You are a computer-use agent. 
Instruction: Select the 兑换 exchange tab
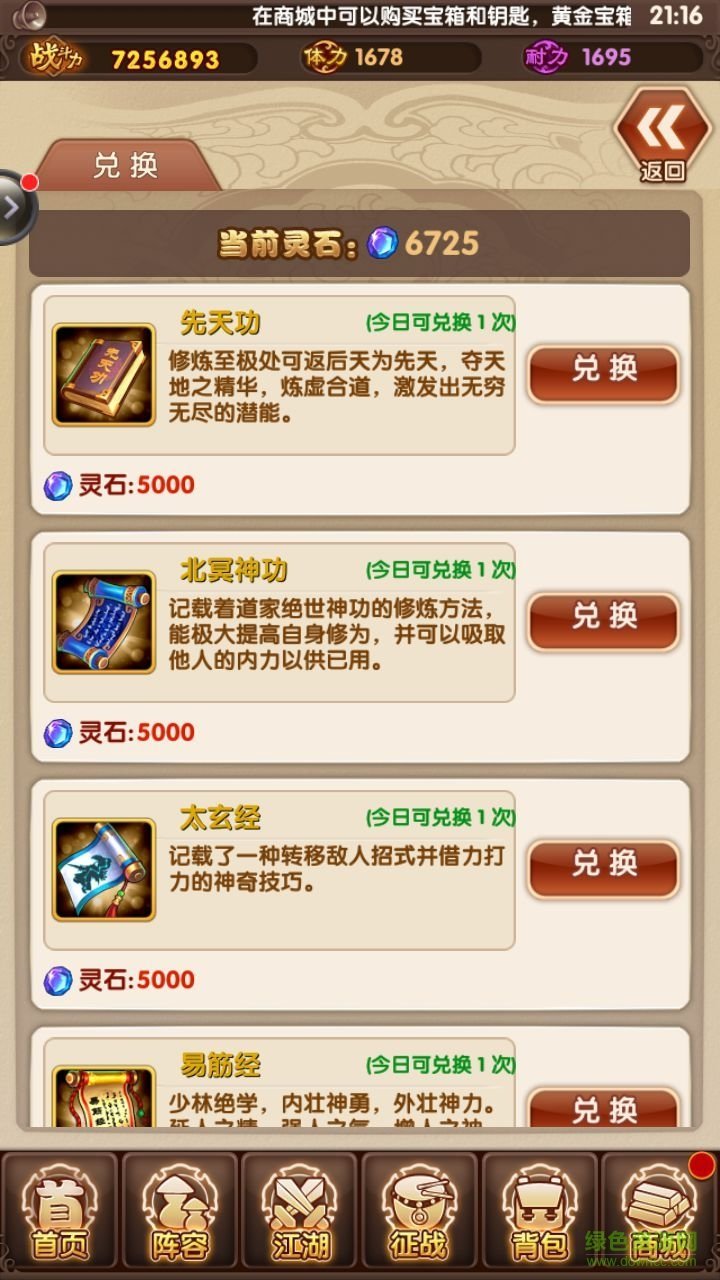pos(126,166)
